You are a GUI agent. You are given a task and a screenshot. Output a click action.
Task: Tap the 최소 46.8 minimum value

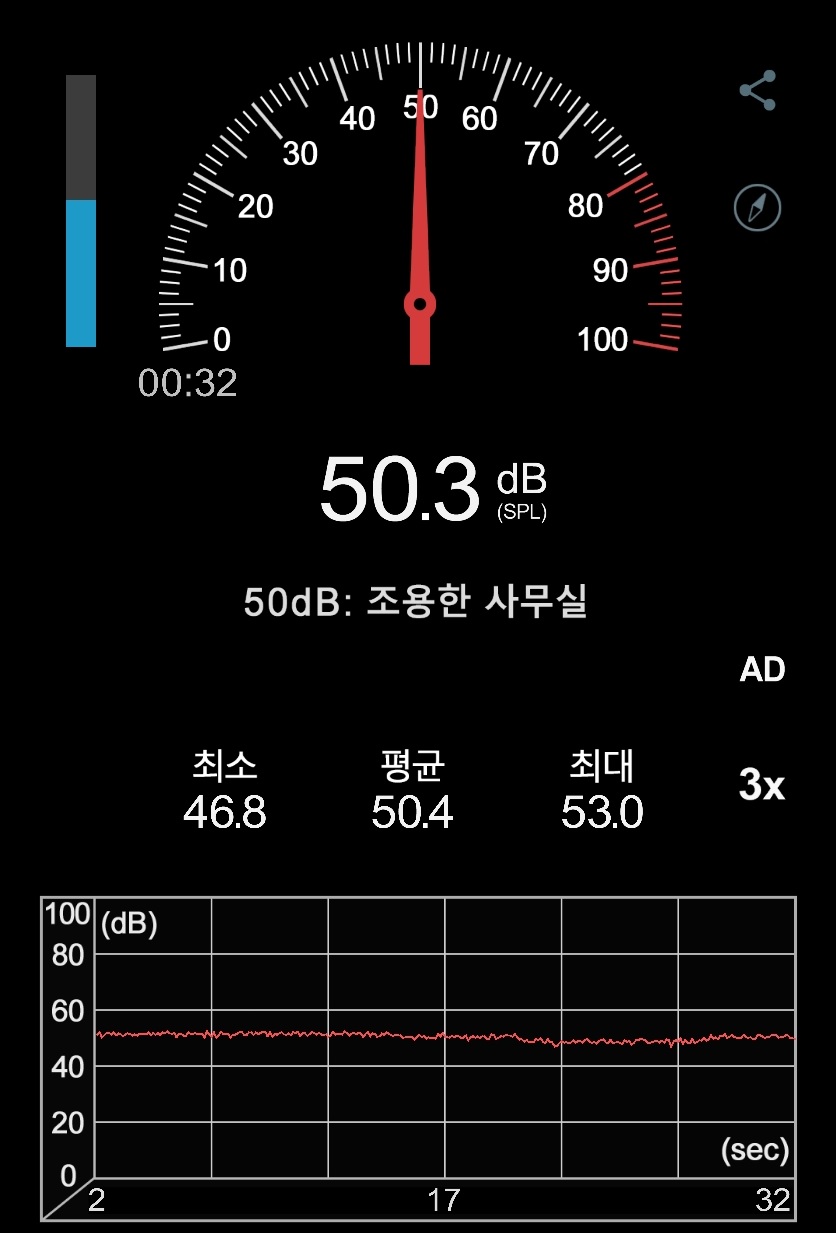[x=225, y=813]
